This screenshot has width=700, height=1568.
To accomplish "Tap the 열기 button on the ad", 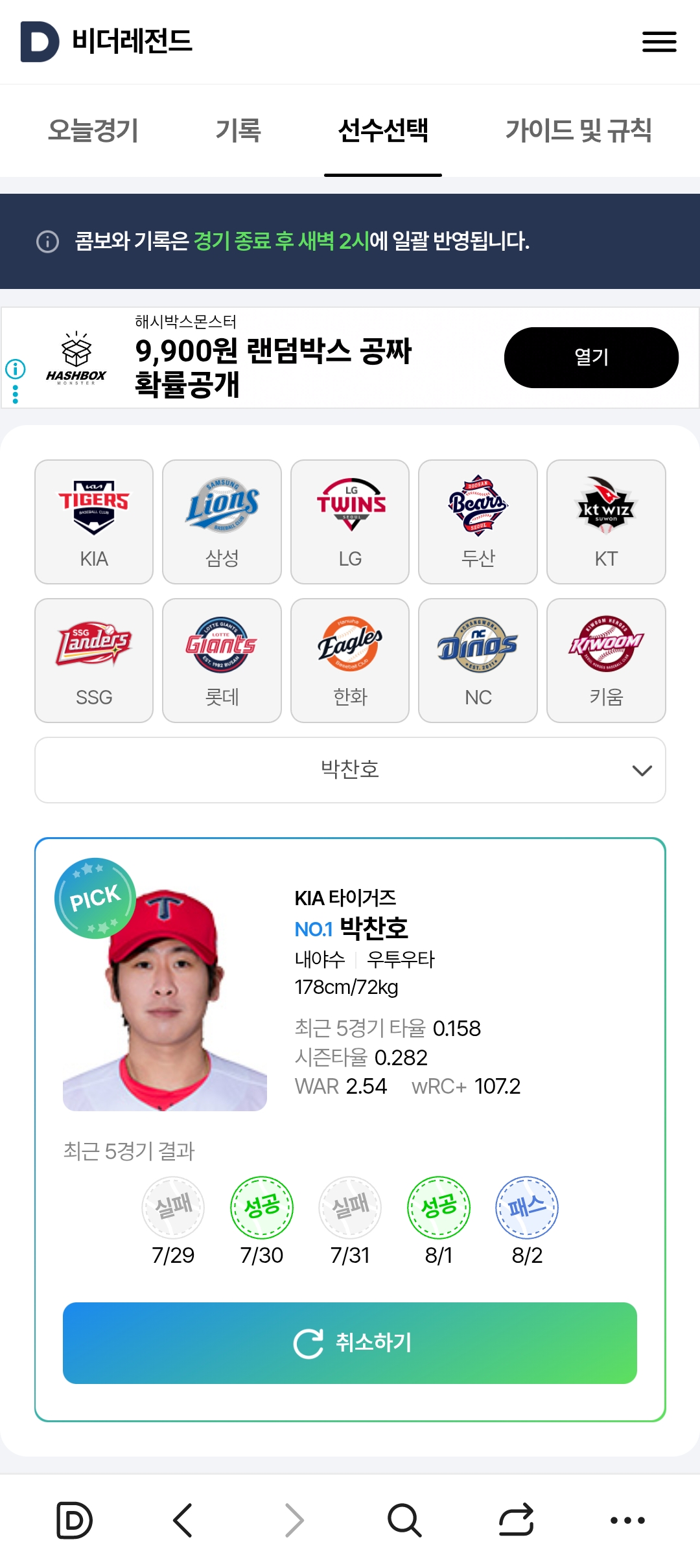I will point(591,357).
